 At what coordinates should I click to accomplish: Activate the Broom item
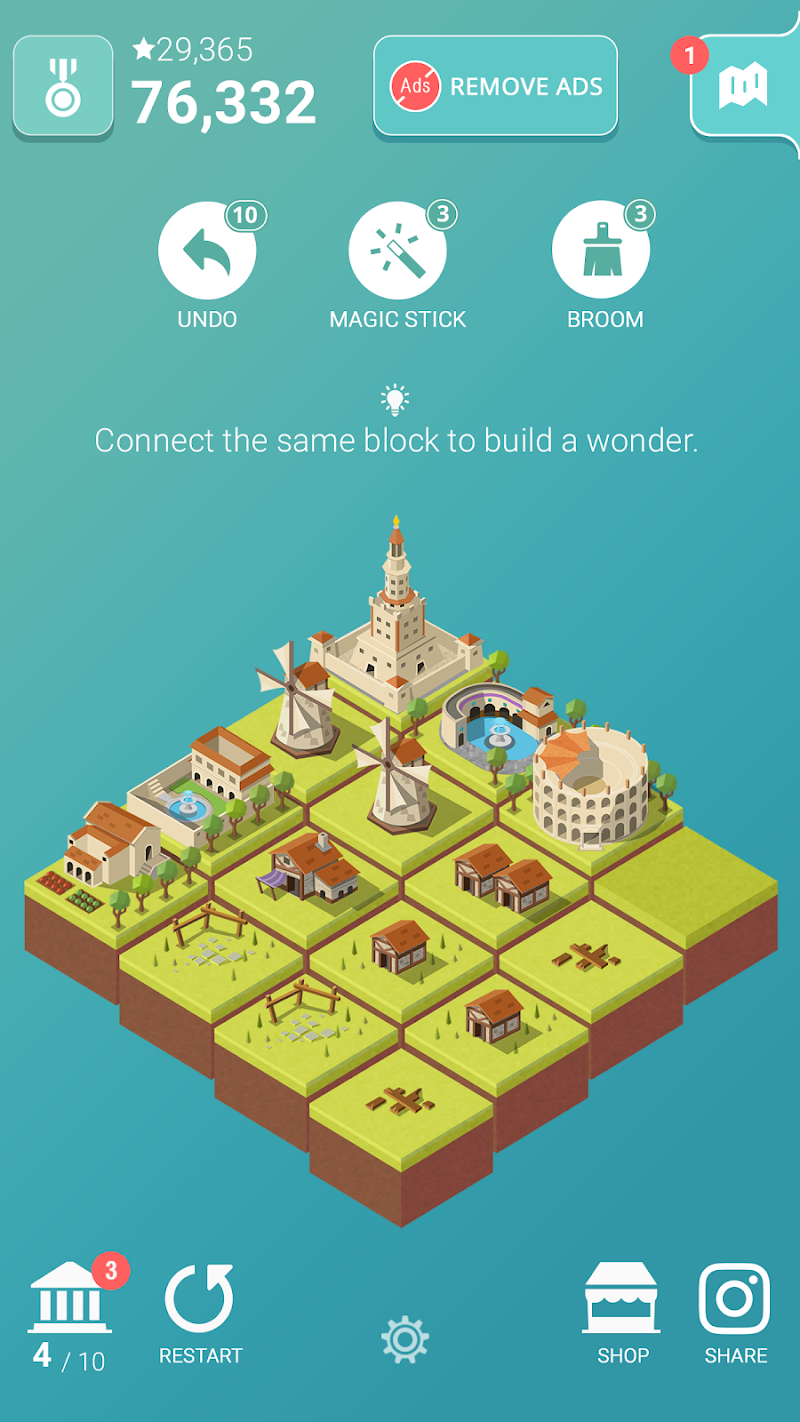point(601,250)
